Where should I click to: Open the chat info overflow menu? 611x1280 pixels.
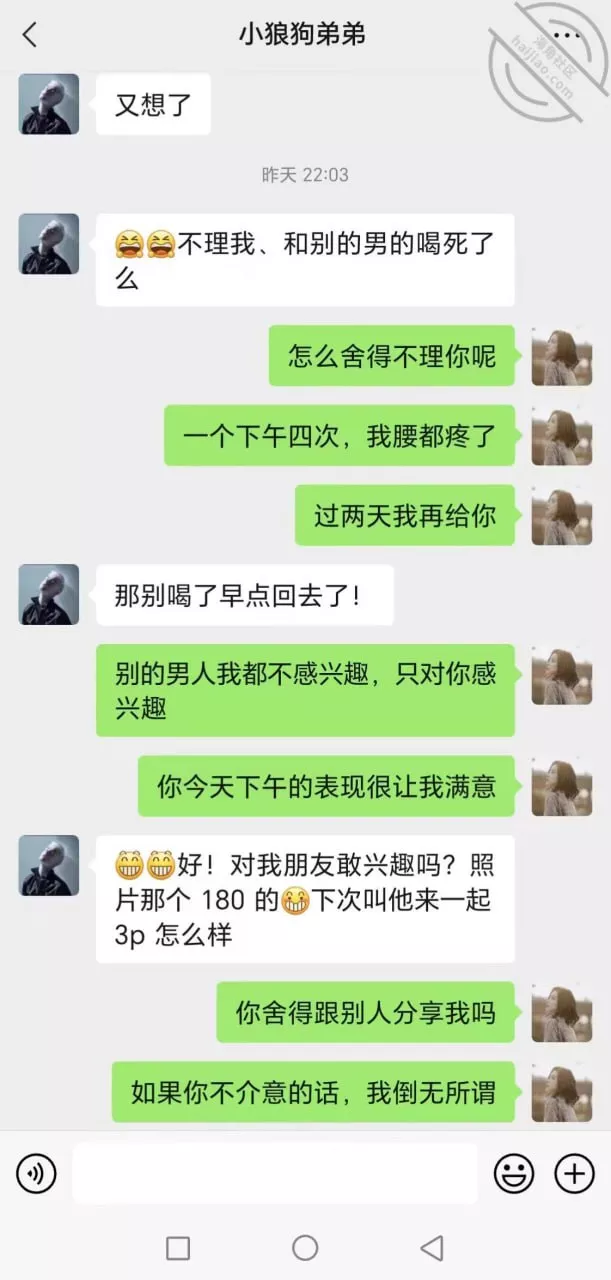coord(566,35)
